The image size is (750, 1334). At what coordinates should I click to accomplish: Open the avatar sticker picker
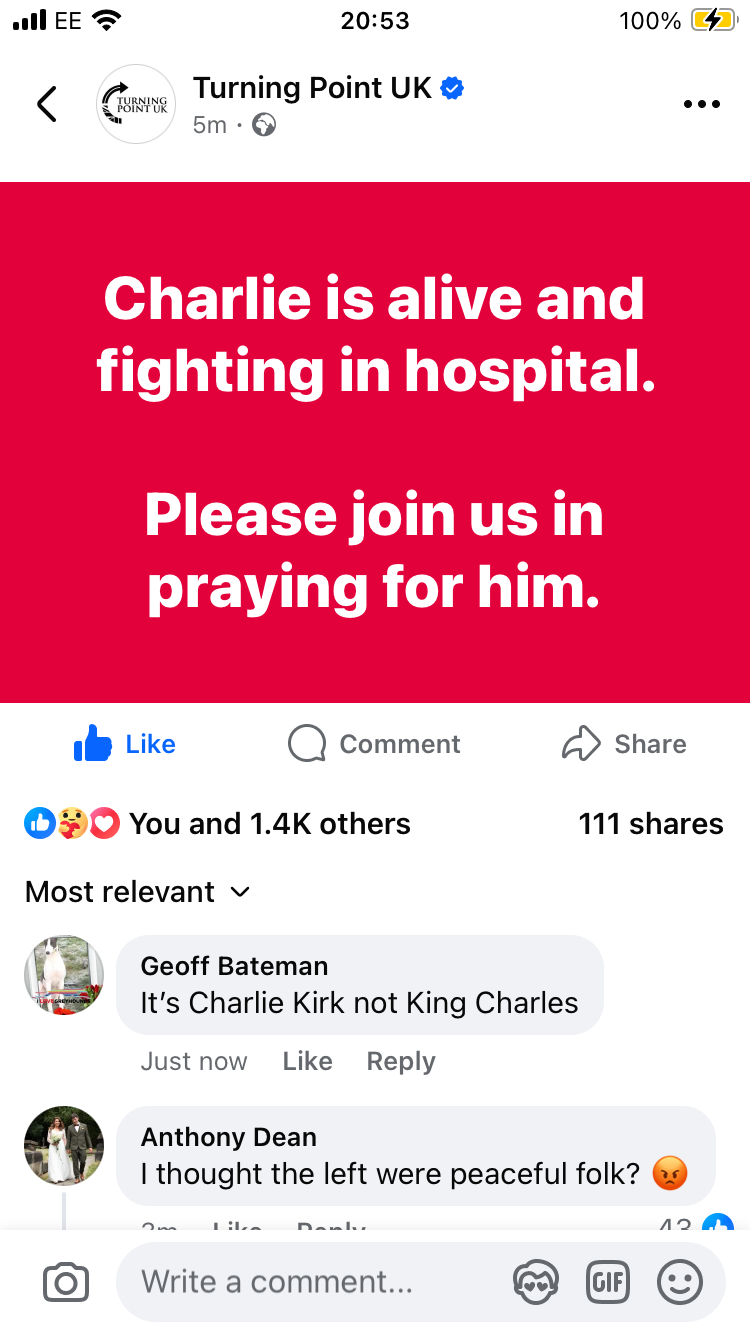535,1282
